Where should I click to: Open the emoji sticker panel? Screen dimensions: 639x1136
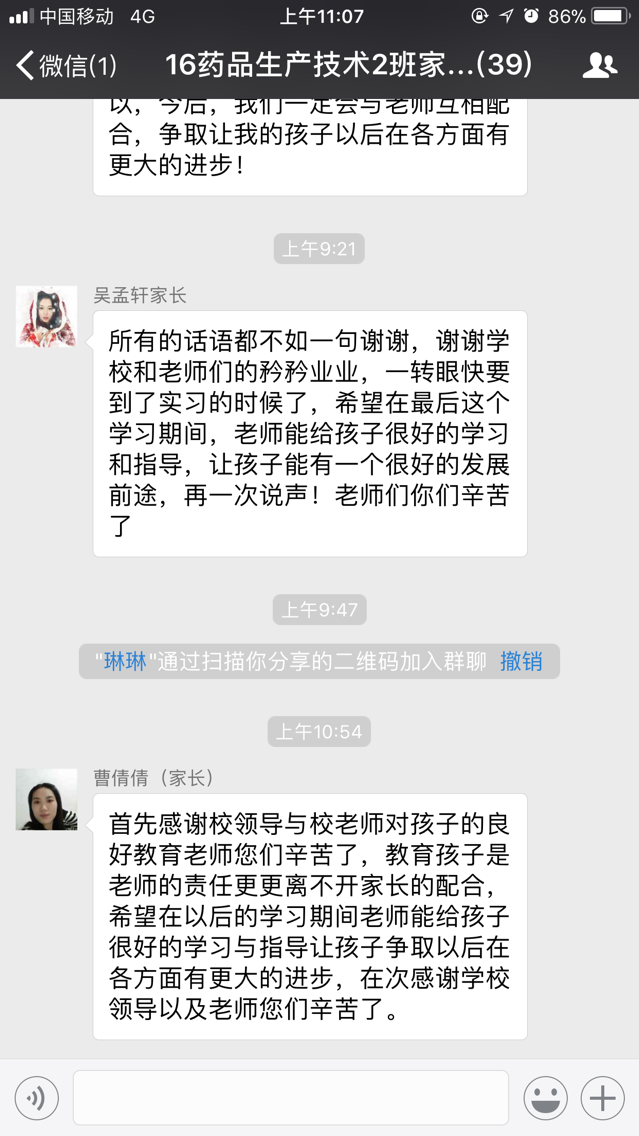pos(545,1098)
